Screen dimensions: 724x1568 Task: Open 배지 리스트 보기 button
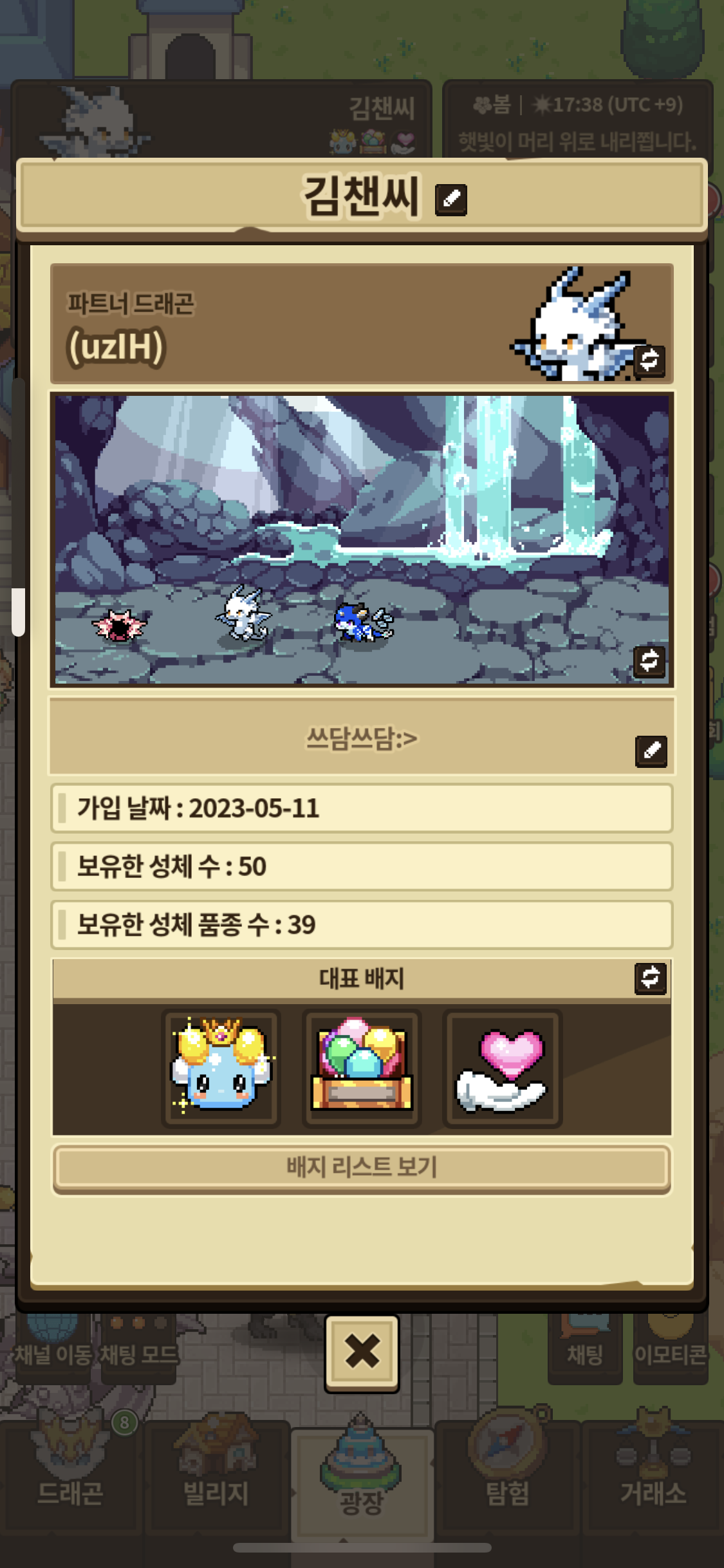tap(362, 1168)
